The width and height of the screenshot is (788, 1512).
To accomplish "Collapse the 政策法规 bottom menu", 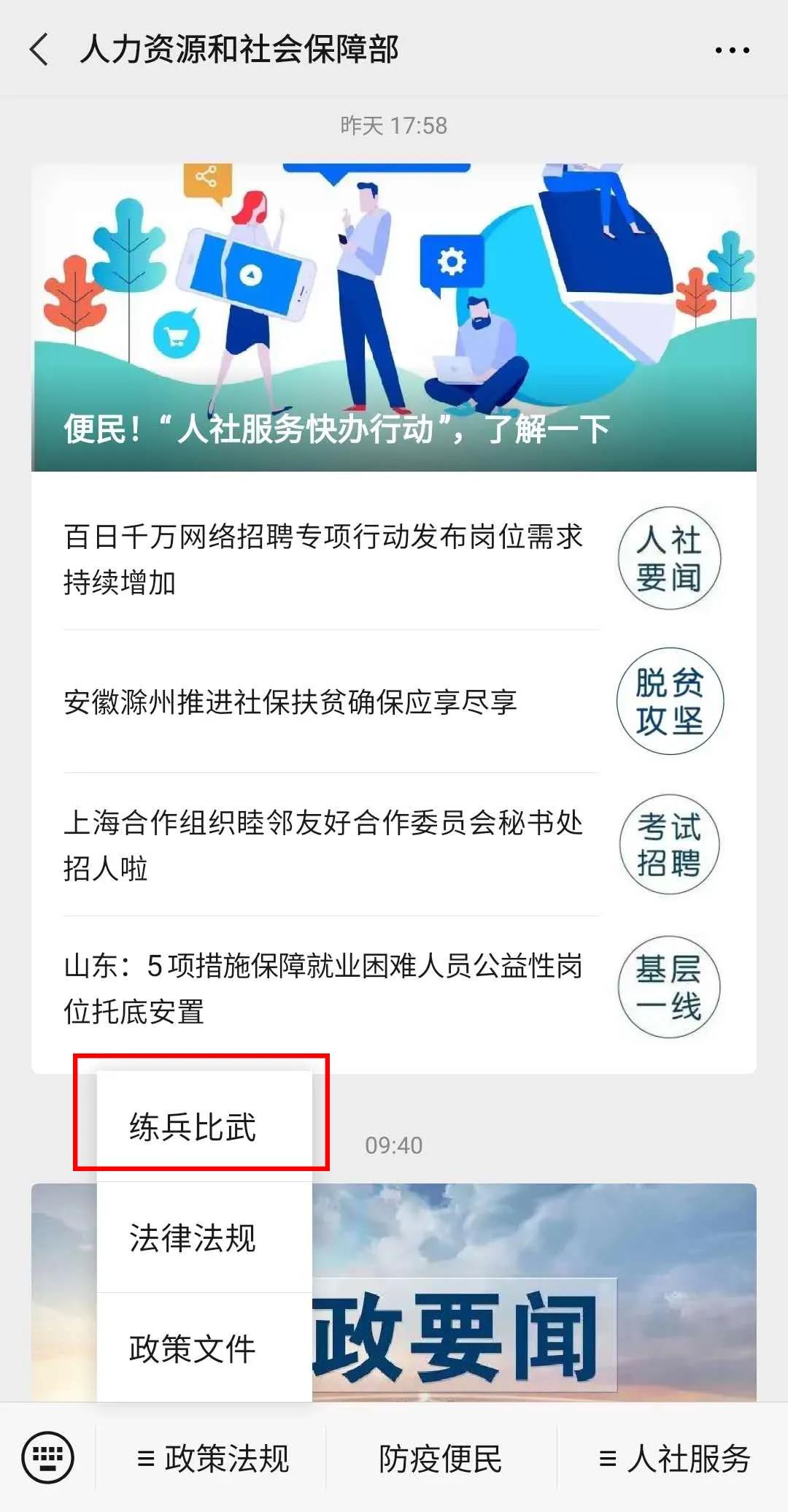I will [x=212, y=1459].
